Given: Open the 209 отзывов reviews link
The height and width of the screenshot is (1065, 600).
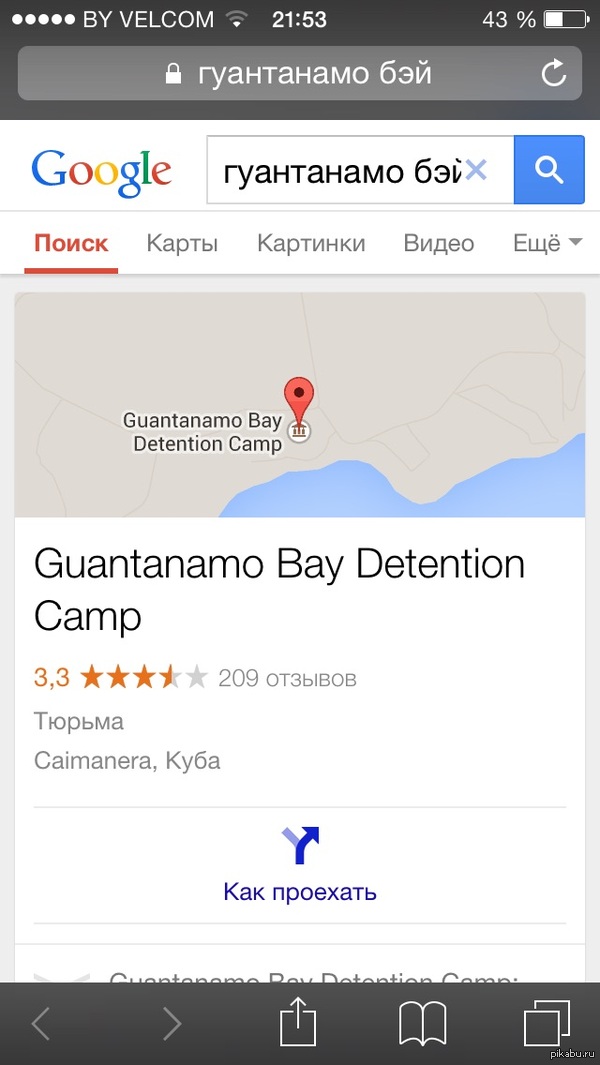Looking at the screenshot, I should coord(287,679).
